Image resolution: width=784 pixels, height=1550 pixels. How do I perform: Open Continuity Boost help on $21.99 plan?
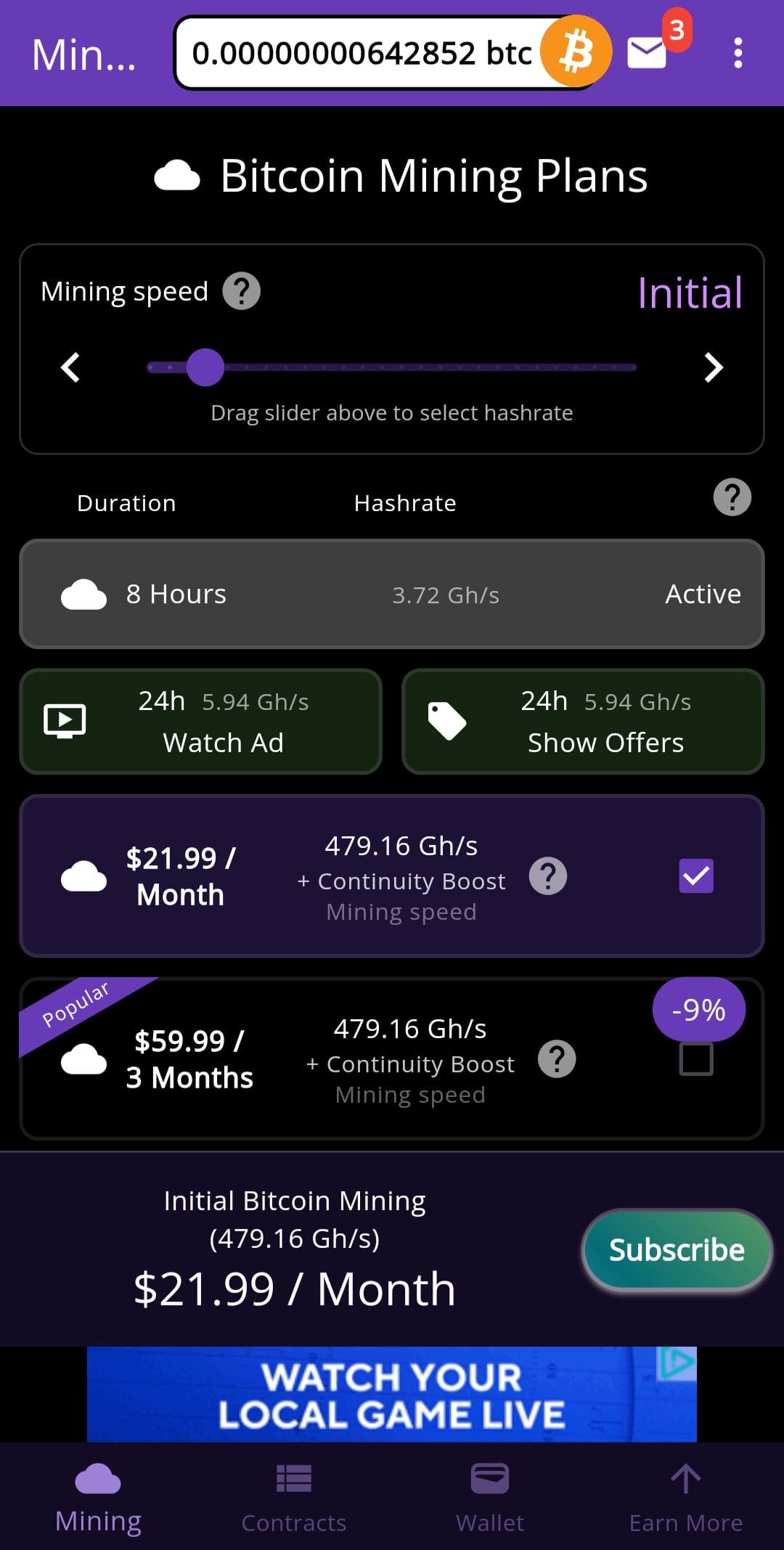pos(548,876)
